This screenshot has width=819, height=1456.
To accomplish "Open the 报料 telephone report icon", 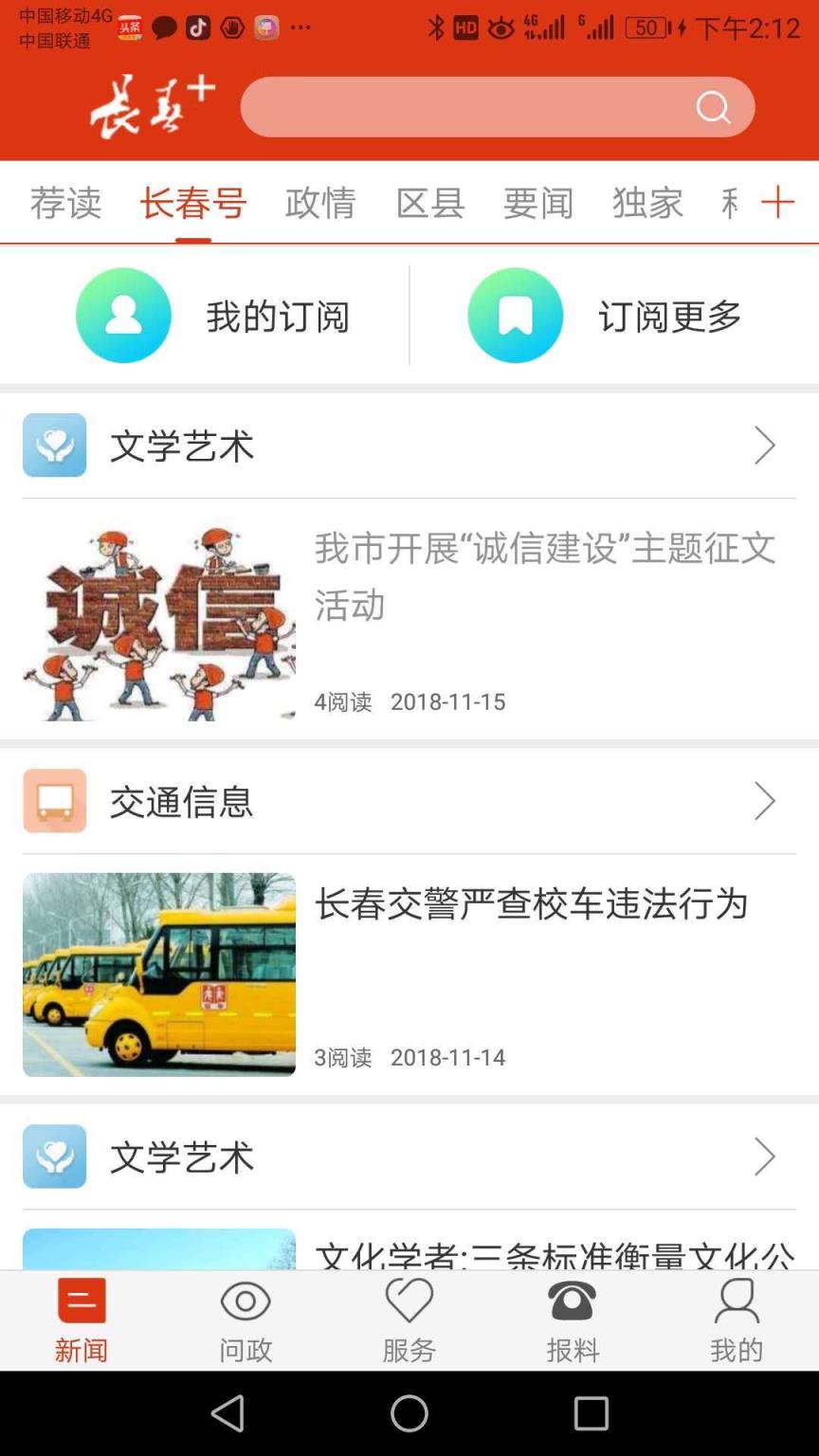I will [573, 1300].
